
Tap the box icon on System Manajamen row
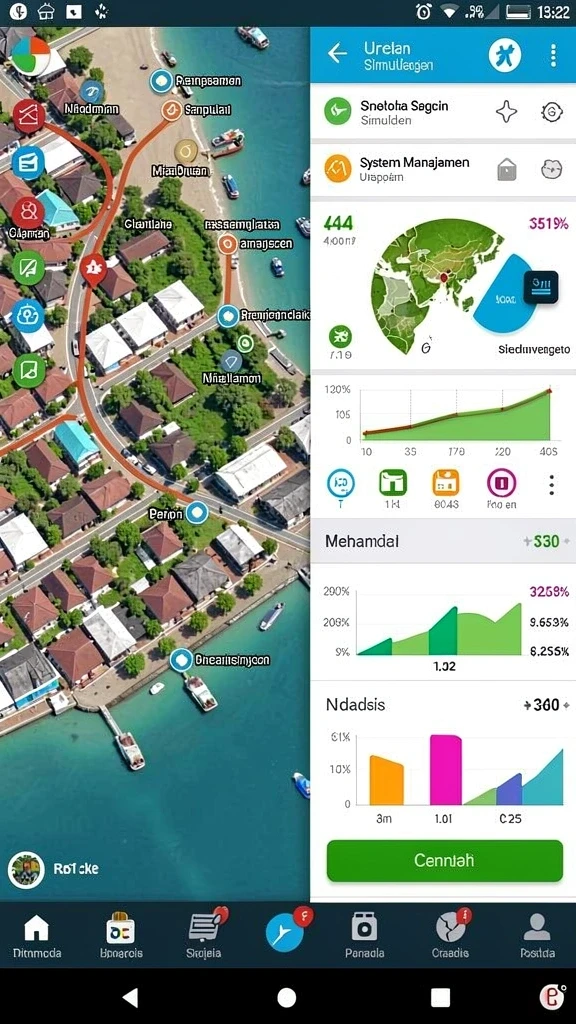click(507, 169)
